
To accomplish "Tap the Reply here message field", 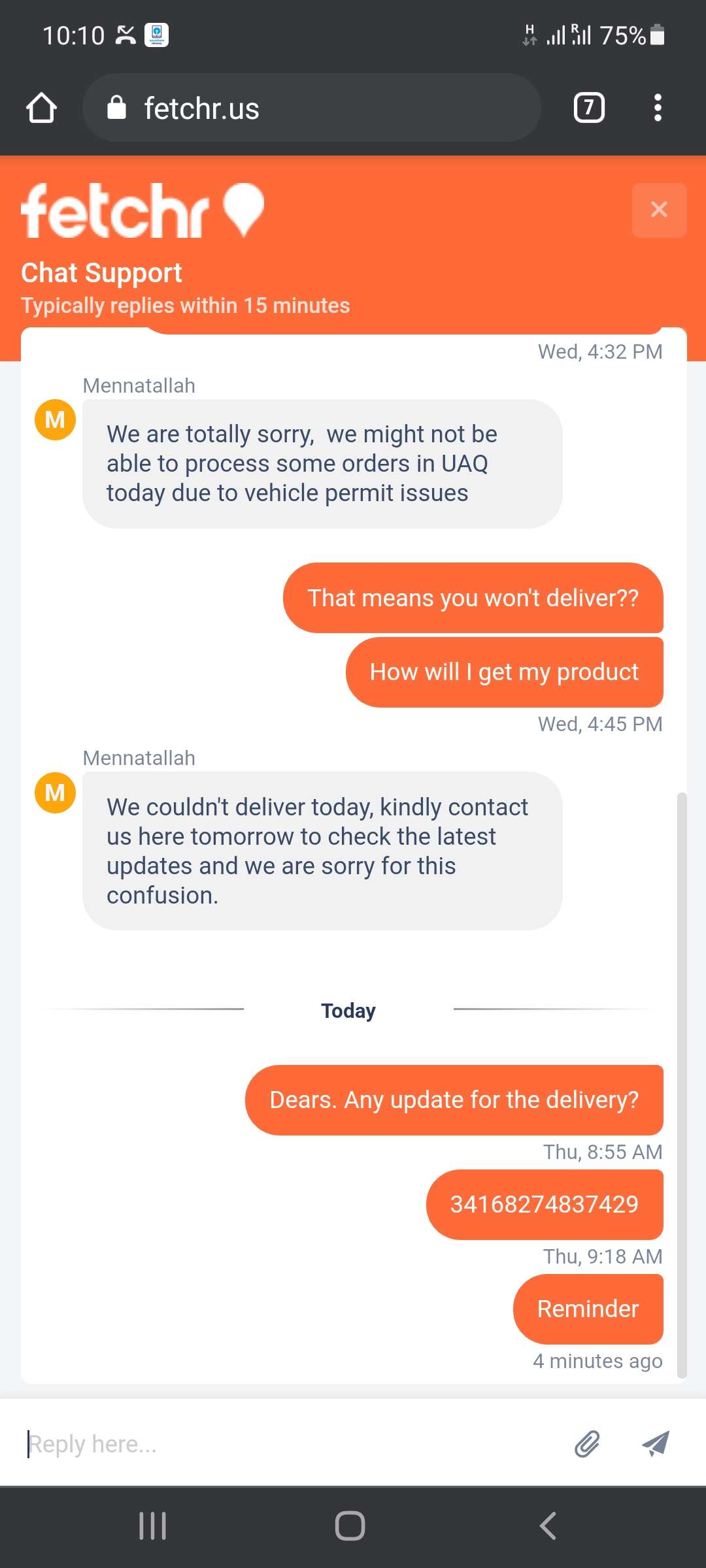I will [288, 1444].
